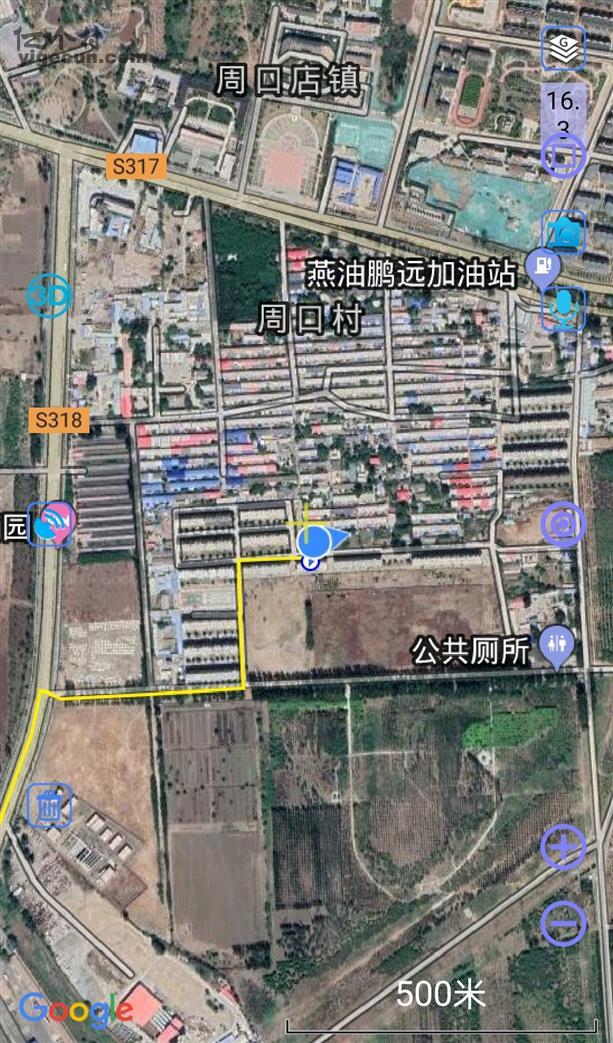Zoom out with the minus button
Image resolution: width=613 pixels, height=1043 pixels.
point(563,922)
